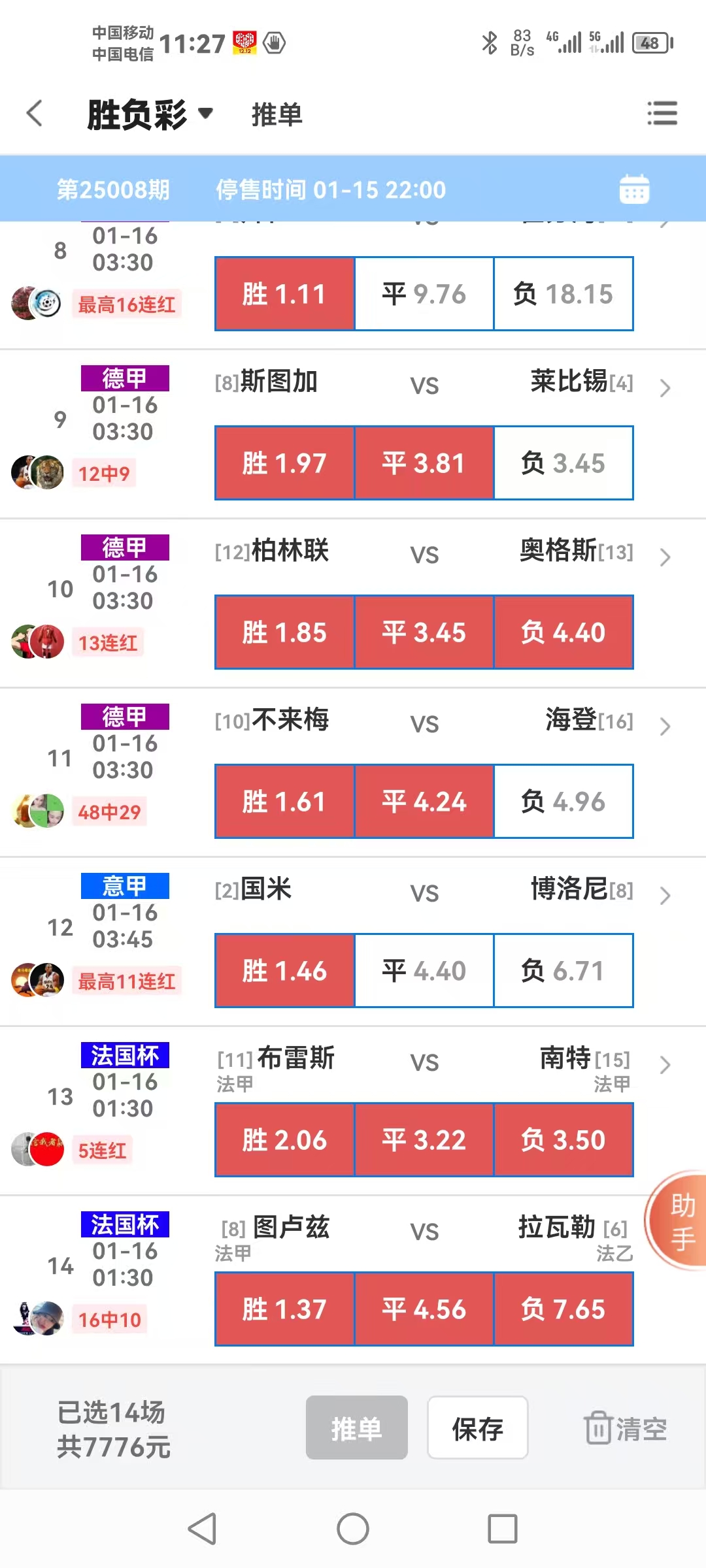Tap the gray 推单 button
The image size is (706, 1568).
(356, 1428)
